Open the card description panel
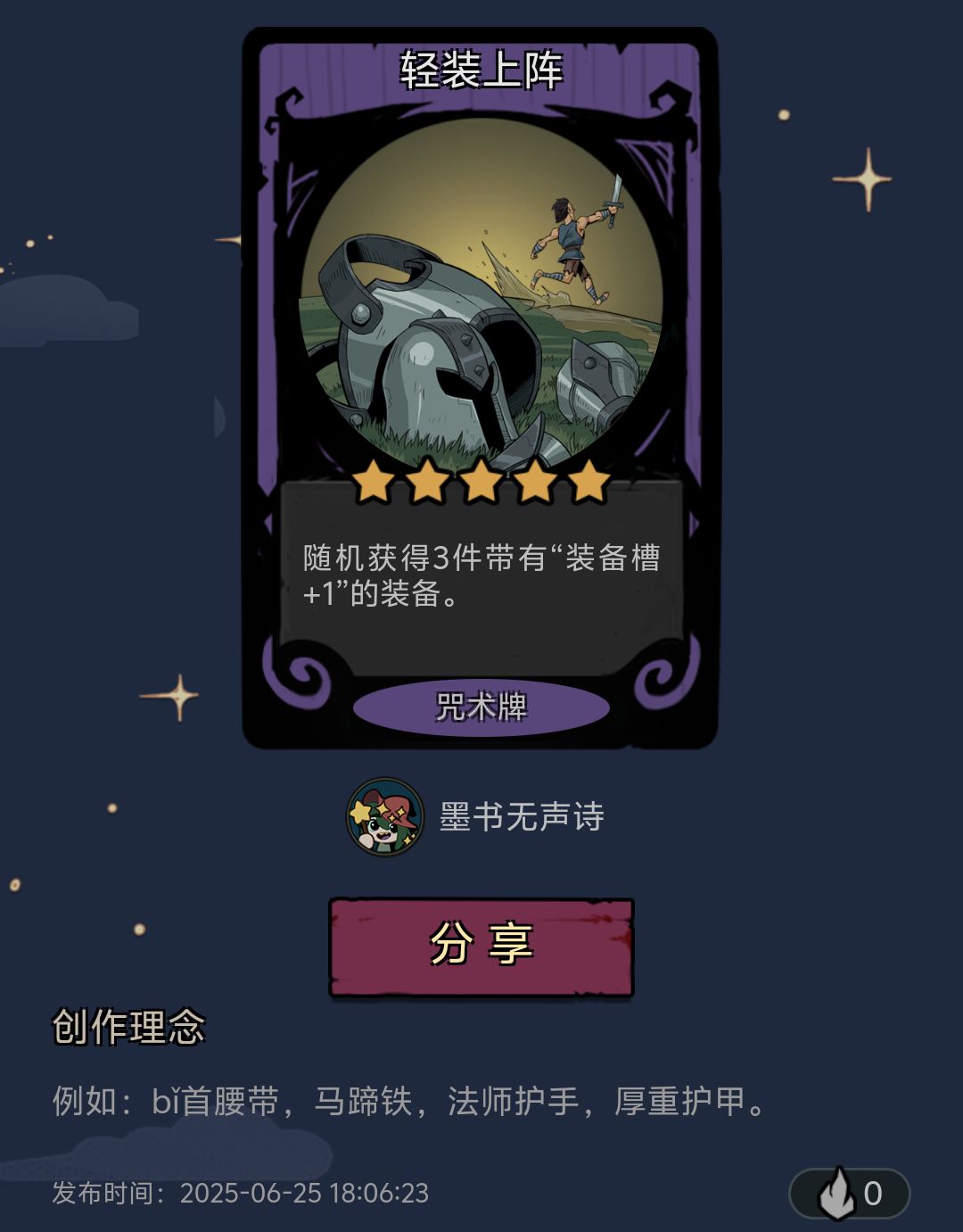The width and height of the screenshot is (963, 1232). pos(482,578)
